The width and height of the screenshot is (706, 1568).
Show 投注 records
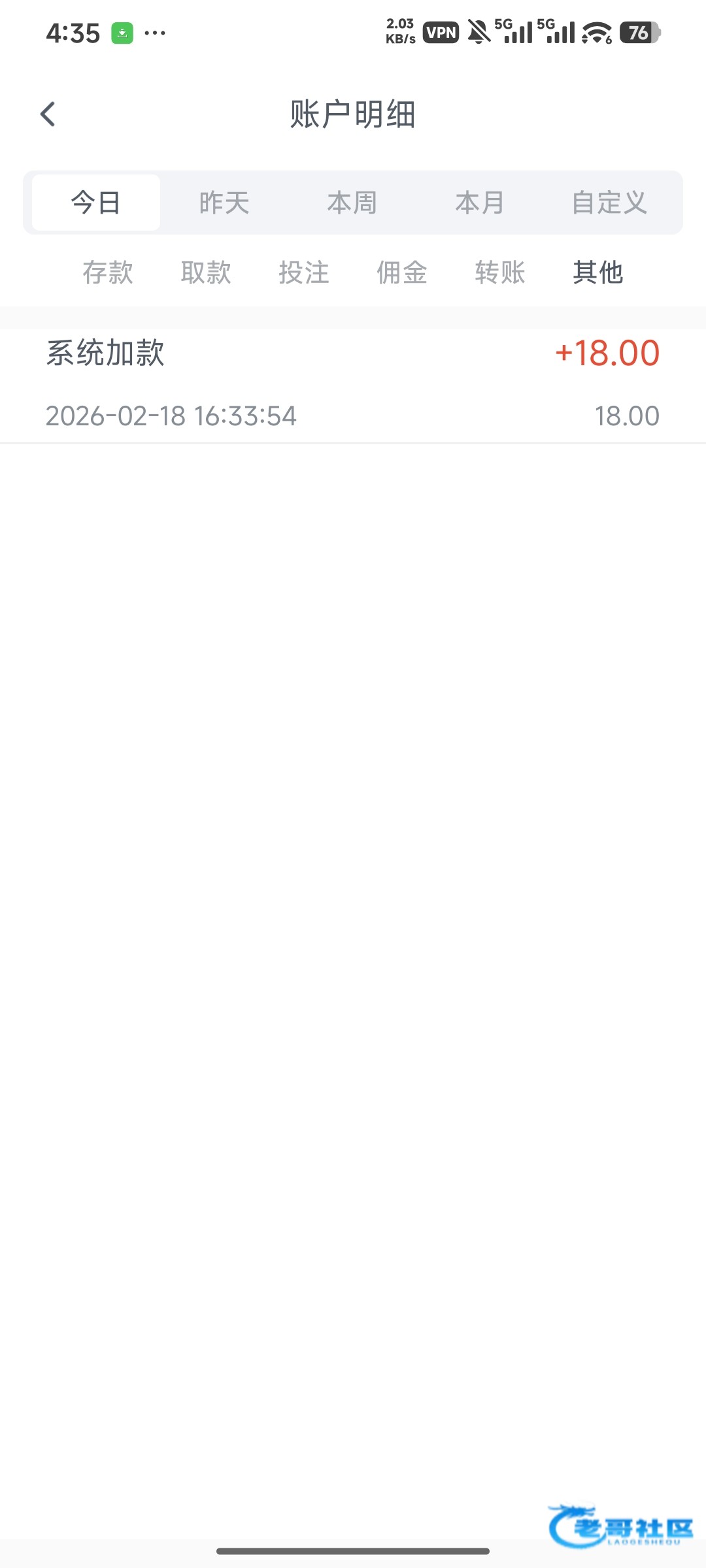[304, 272]
